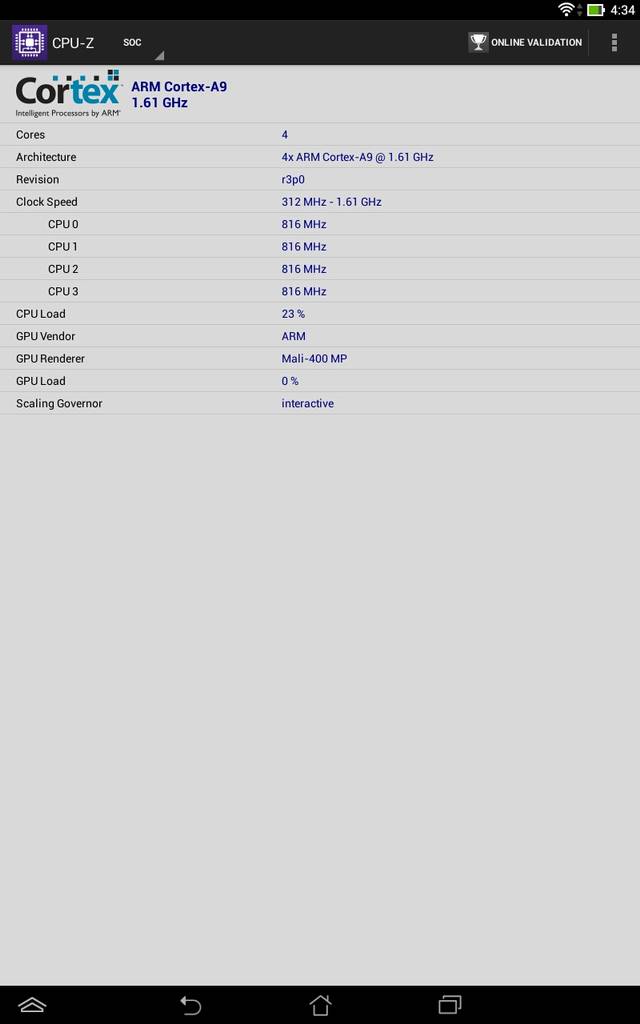Tap the CPU-Z app icon
This screenshot has height=1024, width=640.
pos(29,43)
